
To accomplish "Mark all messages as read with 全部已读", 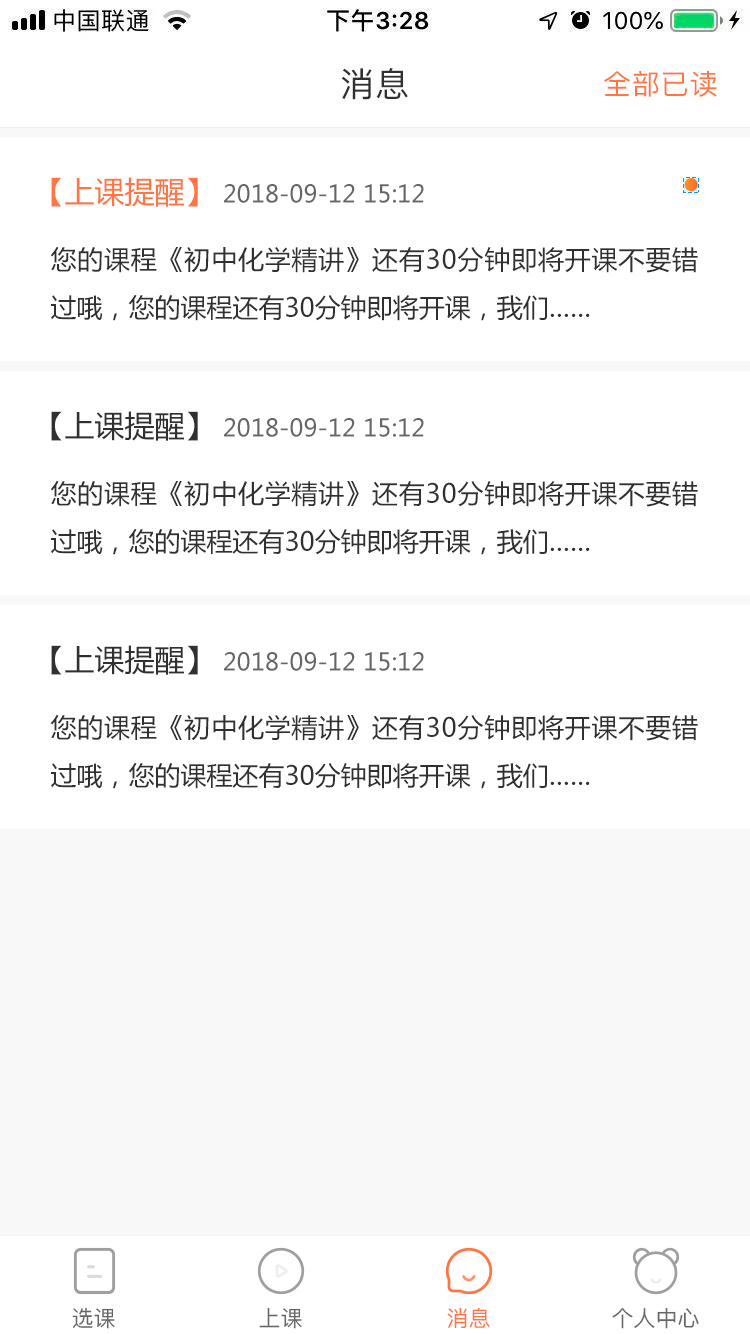I will click(660, 84).
